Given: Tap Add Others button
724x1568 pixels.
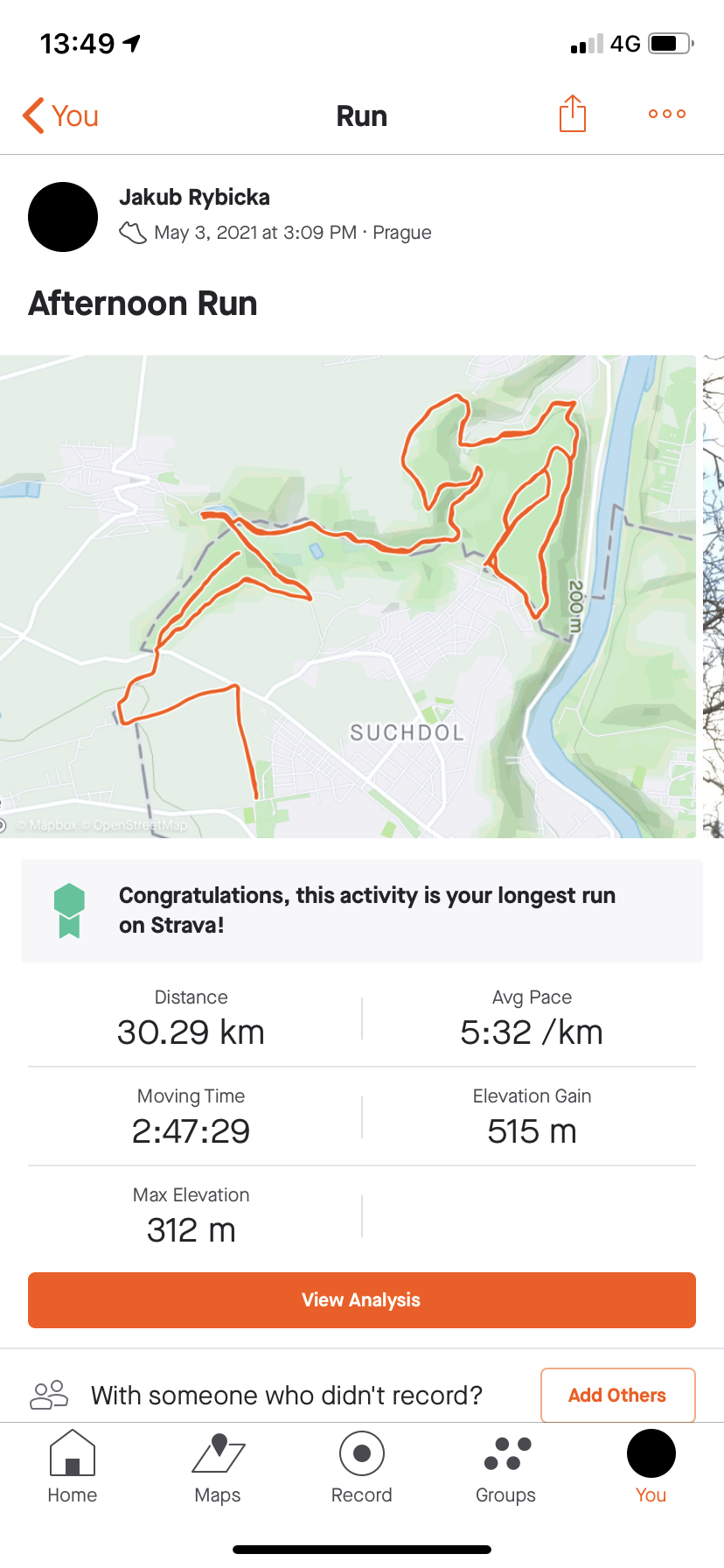Looking at the screenshot, I should point(617,1395).
